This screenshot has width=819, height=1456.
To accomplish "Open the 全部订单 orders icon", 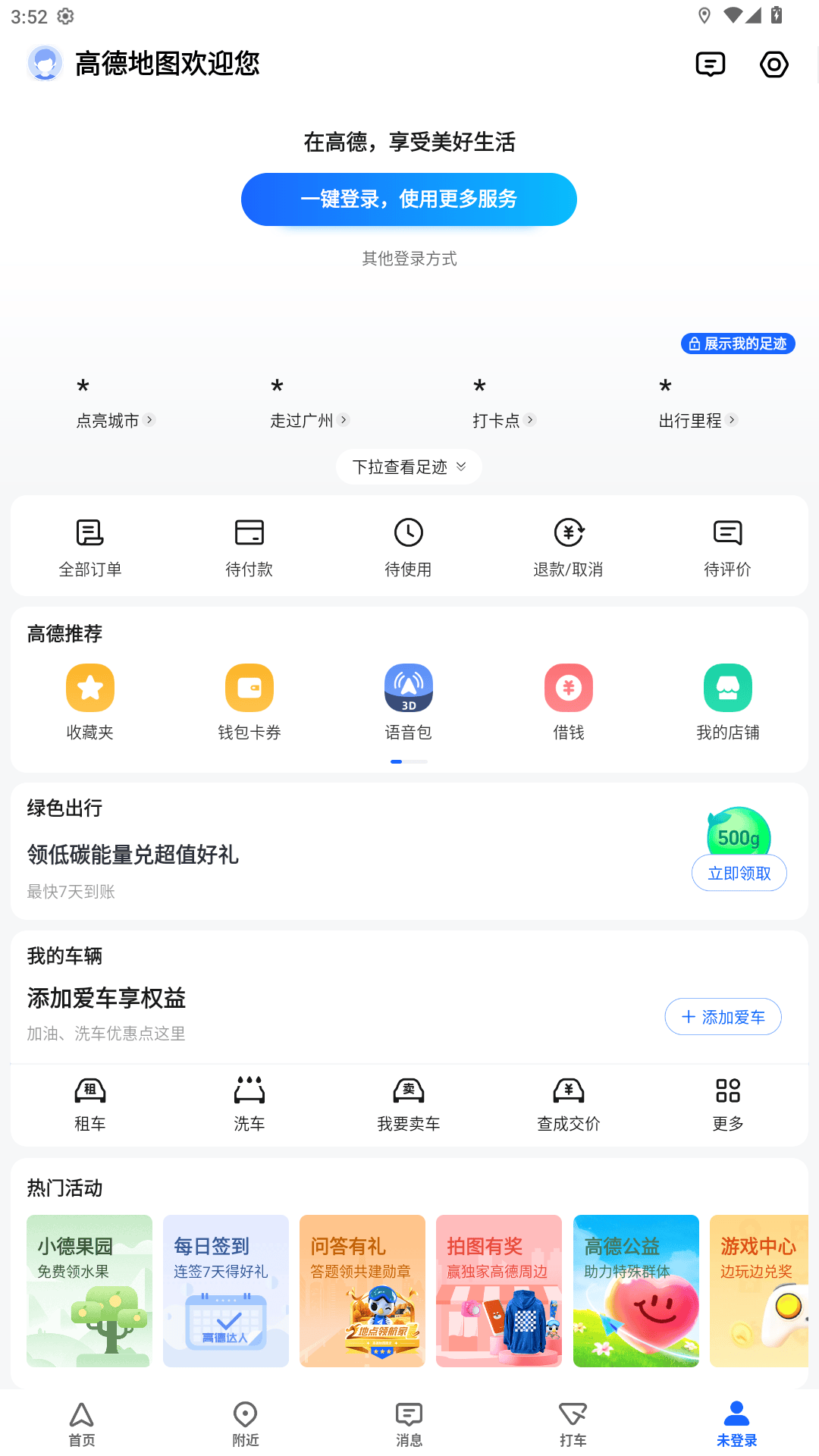I will 90,546.
